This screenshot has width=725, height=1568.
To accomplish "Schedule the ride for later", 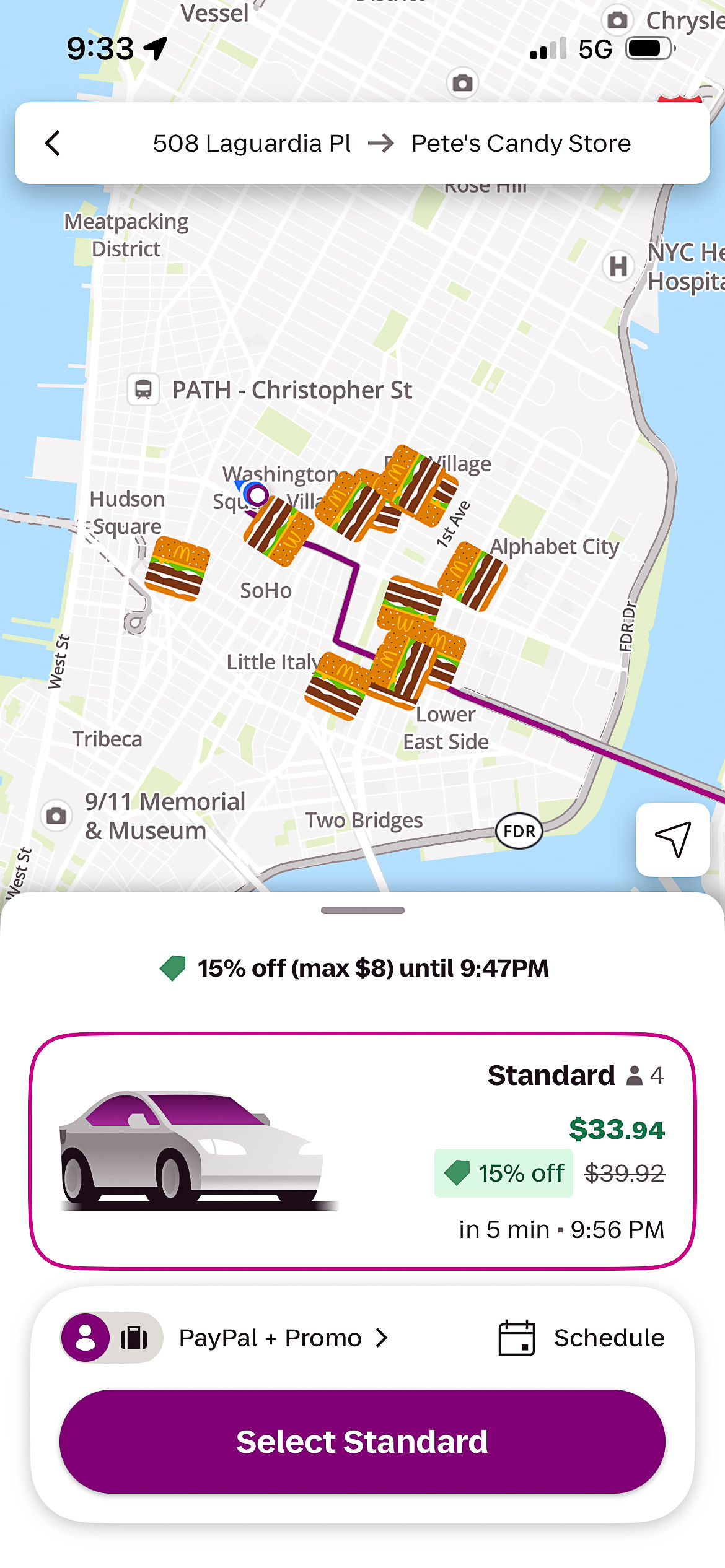I will point(581,1338).
